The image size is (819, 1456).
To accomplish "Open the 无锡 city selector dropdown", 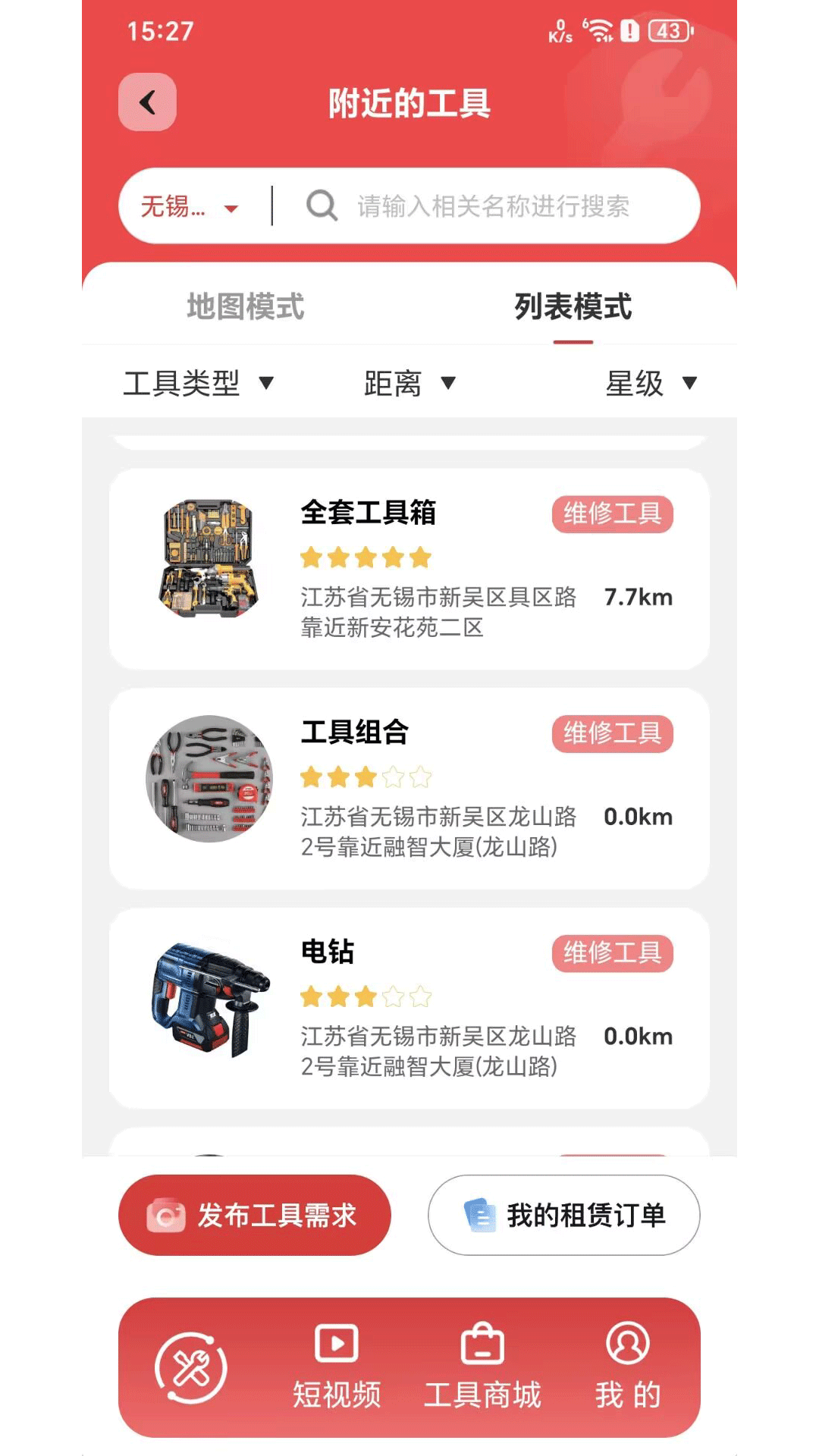I will (189, 206).
